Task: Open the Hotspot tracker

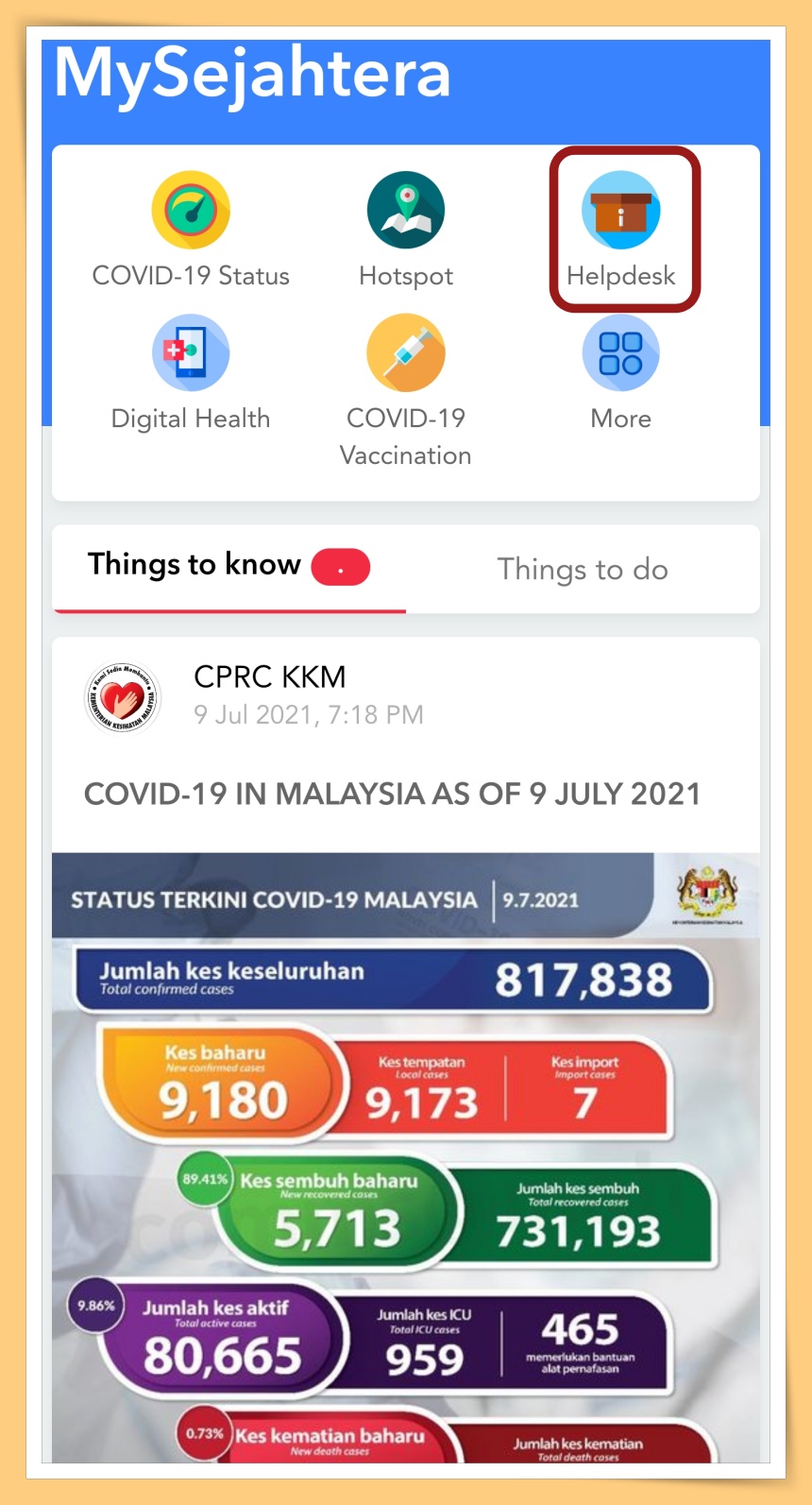Action: tap(406, 211)
